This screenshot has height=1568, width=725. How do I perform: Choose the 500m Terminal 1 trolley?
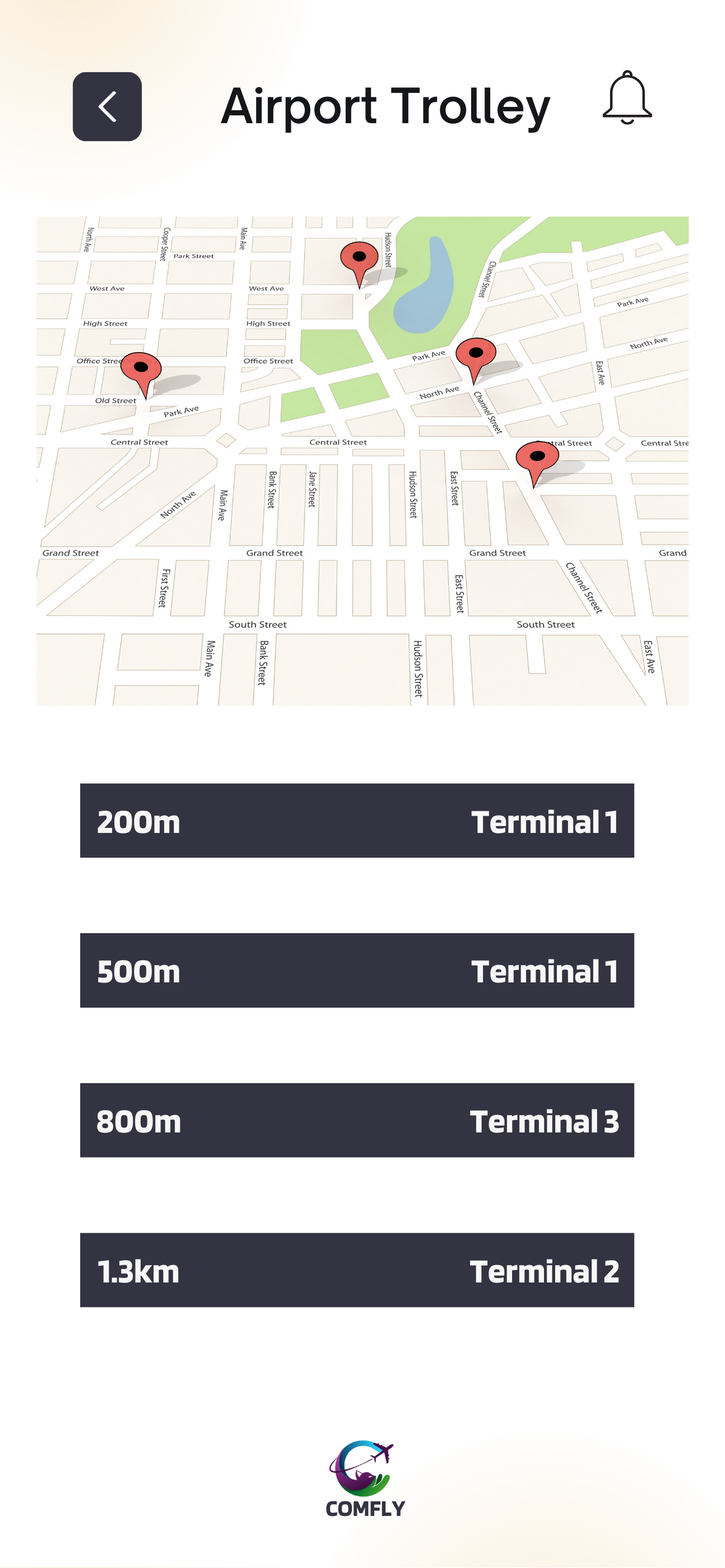tap(357, 970)
